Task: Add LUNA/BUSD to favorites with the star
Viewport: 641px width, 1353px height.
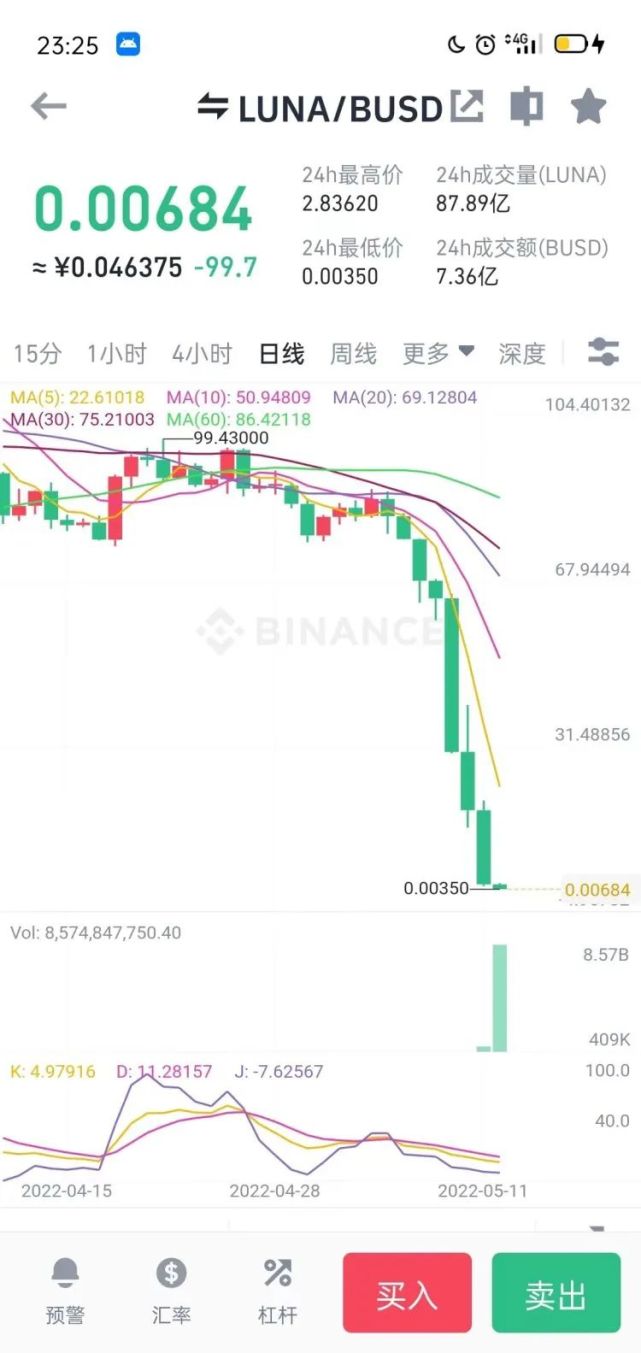Action: 588,106
